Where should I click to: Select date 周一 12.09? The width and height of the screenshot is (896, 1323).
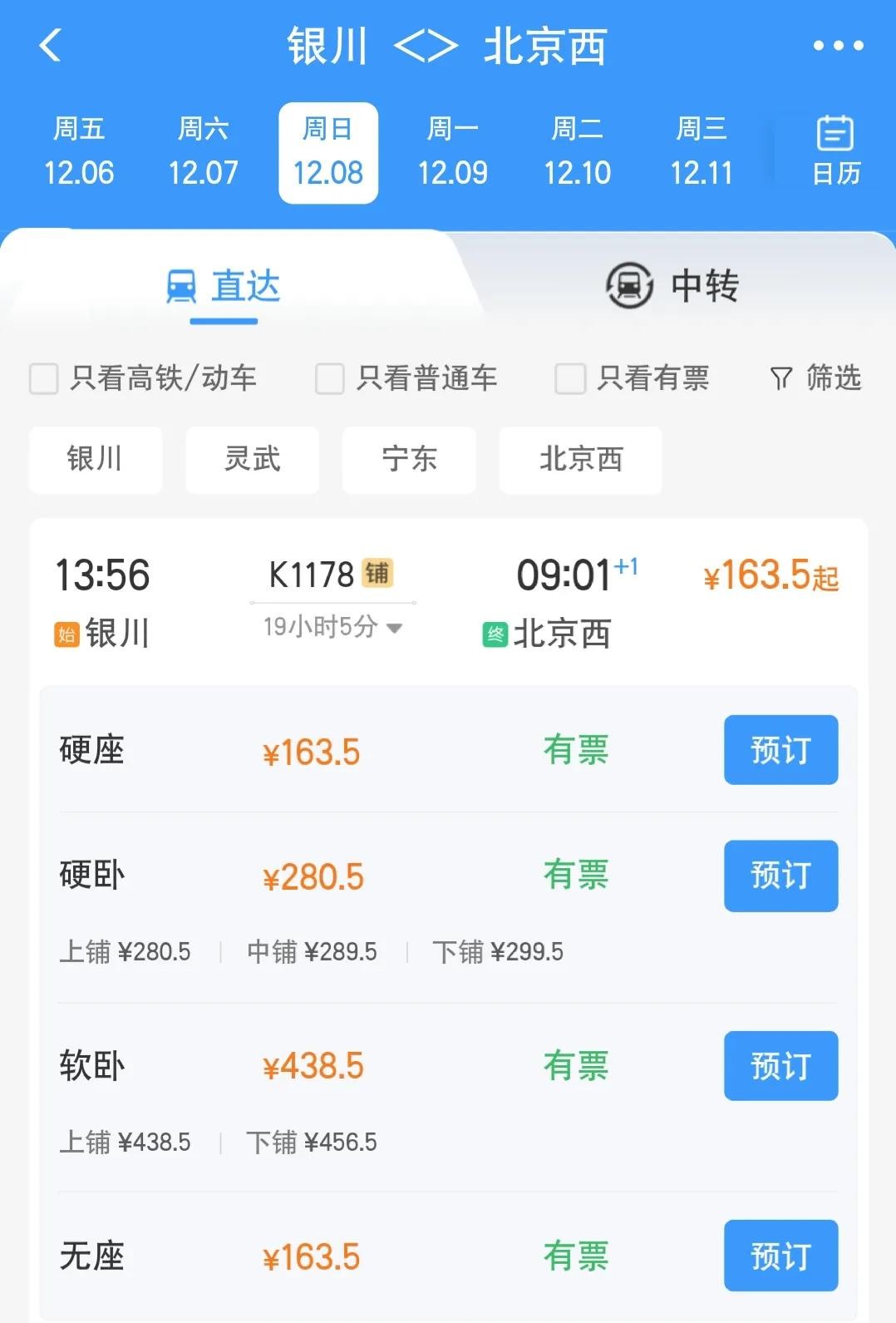452,153
